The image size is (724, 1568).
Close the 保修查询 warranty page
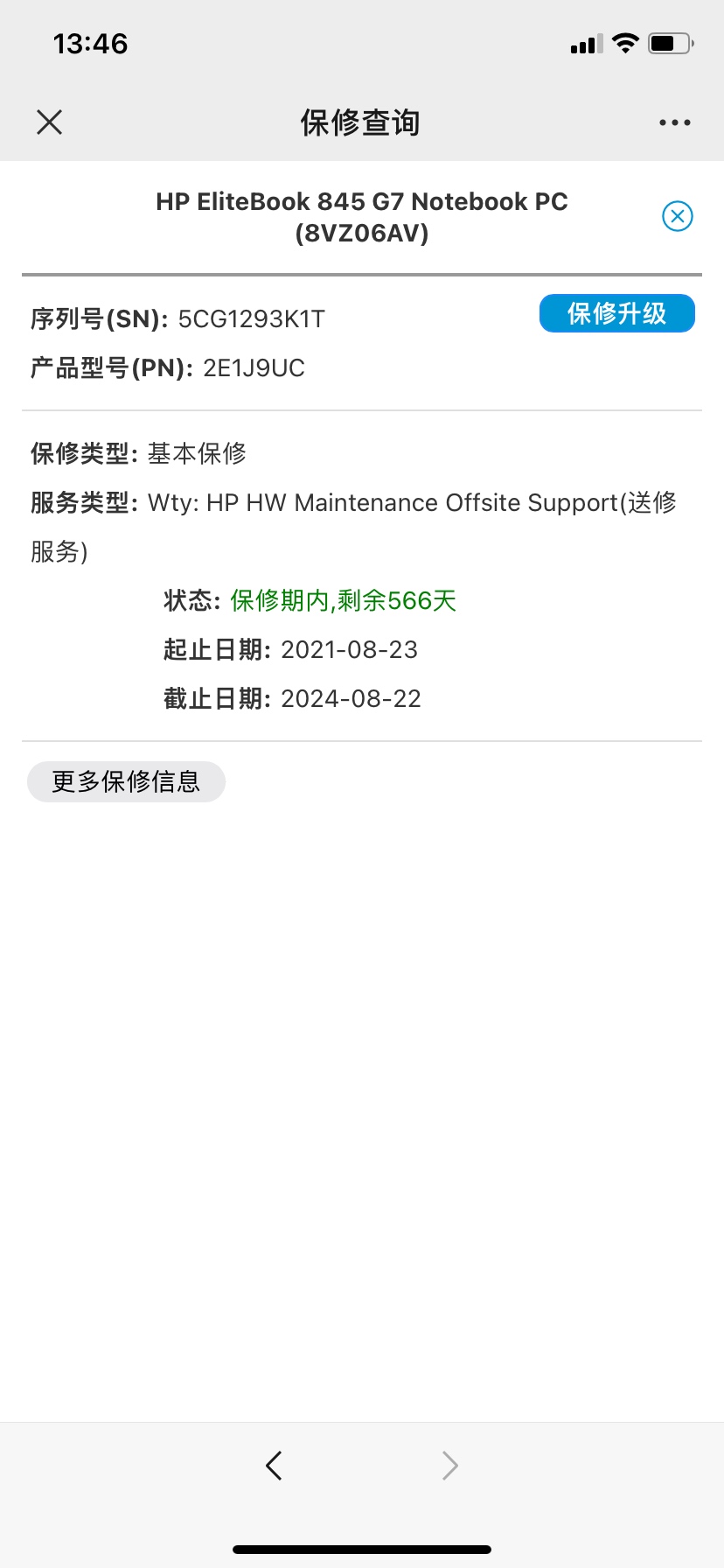pyautogui.click(x=50, y=122)
